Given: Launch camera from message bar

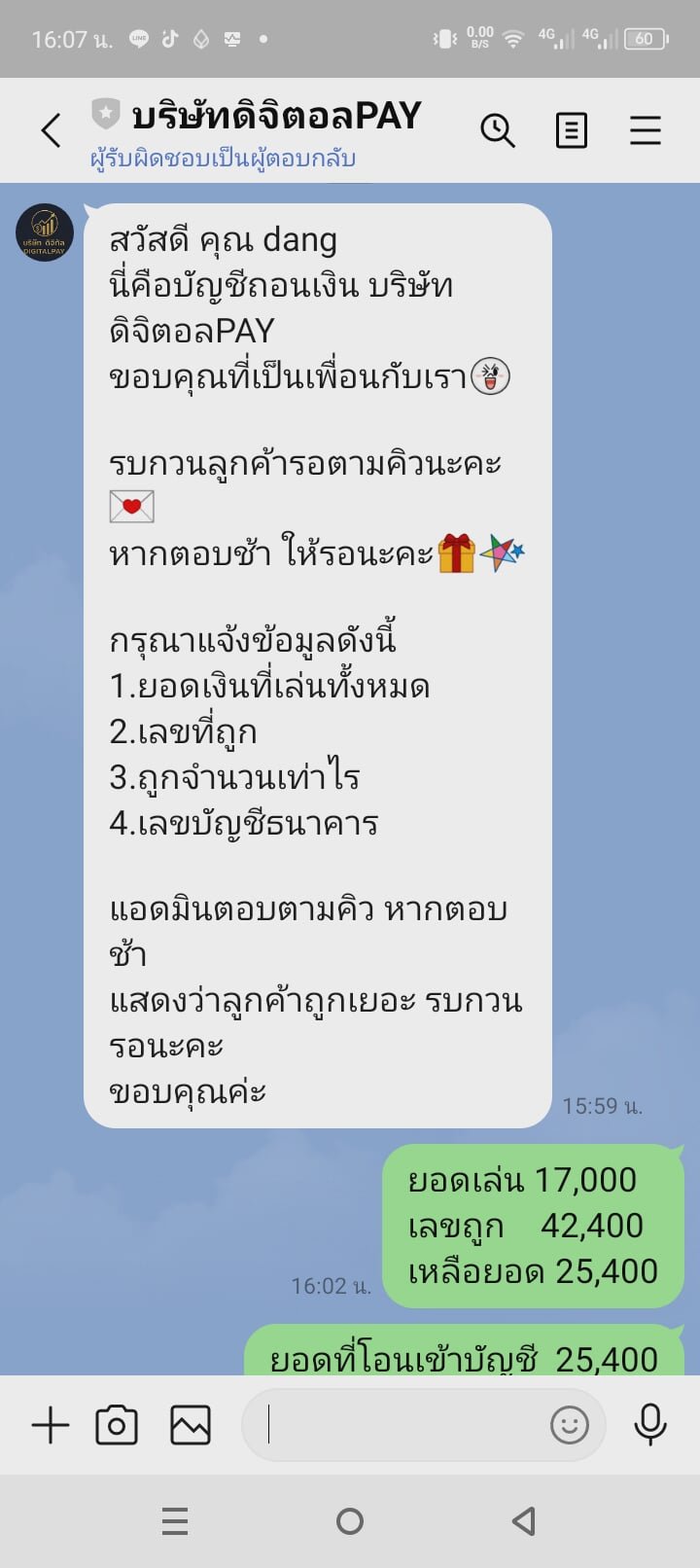Looking at the screenshot, I should pos(117,1426).
